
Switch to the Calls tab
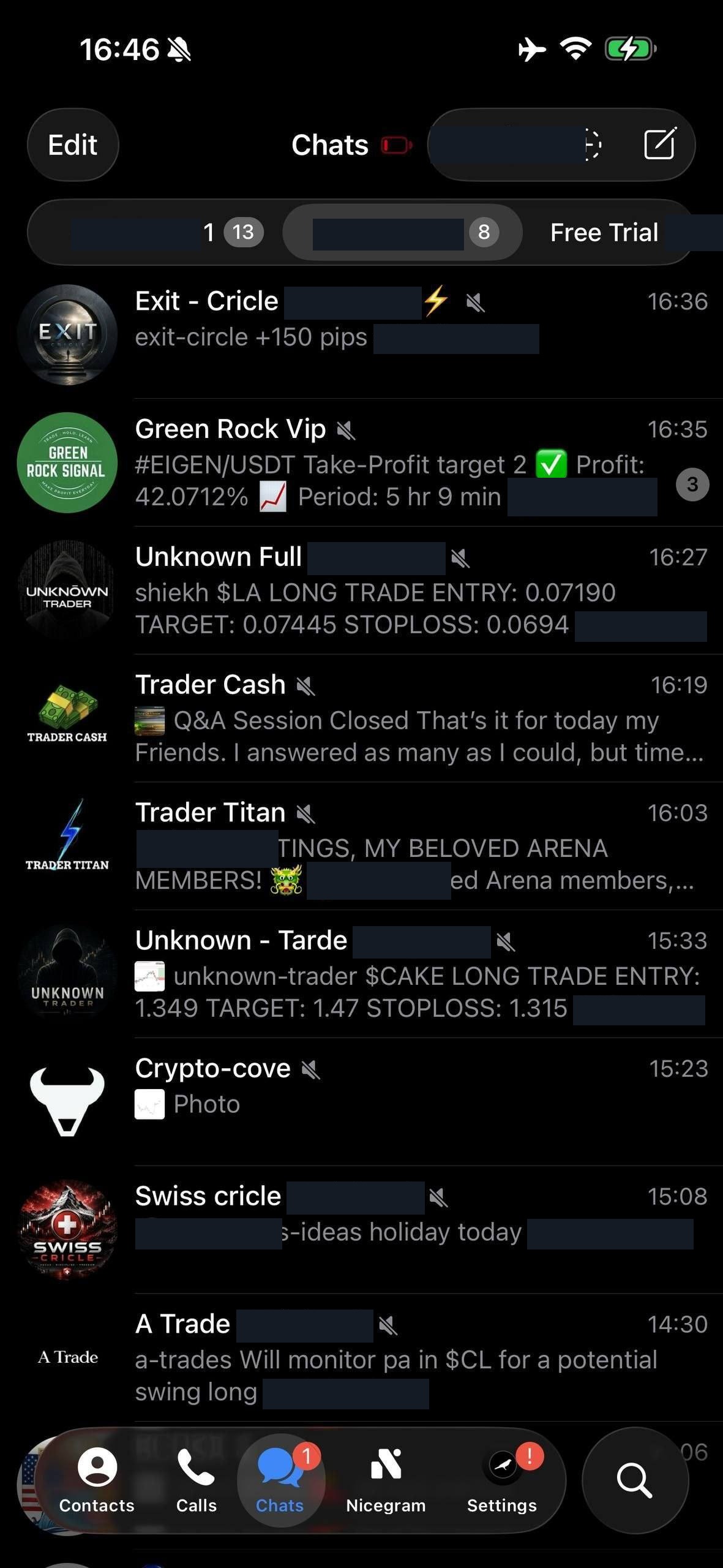coord(196,1480)
